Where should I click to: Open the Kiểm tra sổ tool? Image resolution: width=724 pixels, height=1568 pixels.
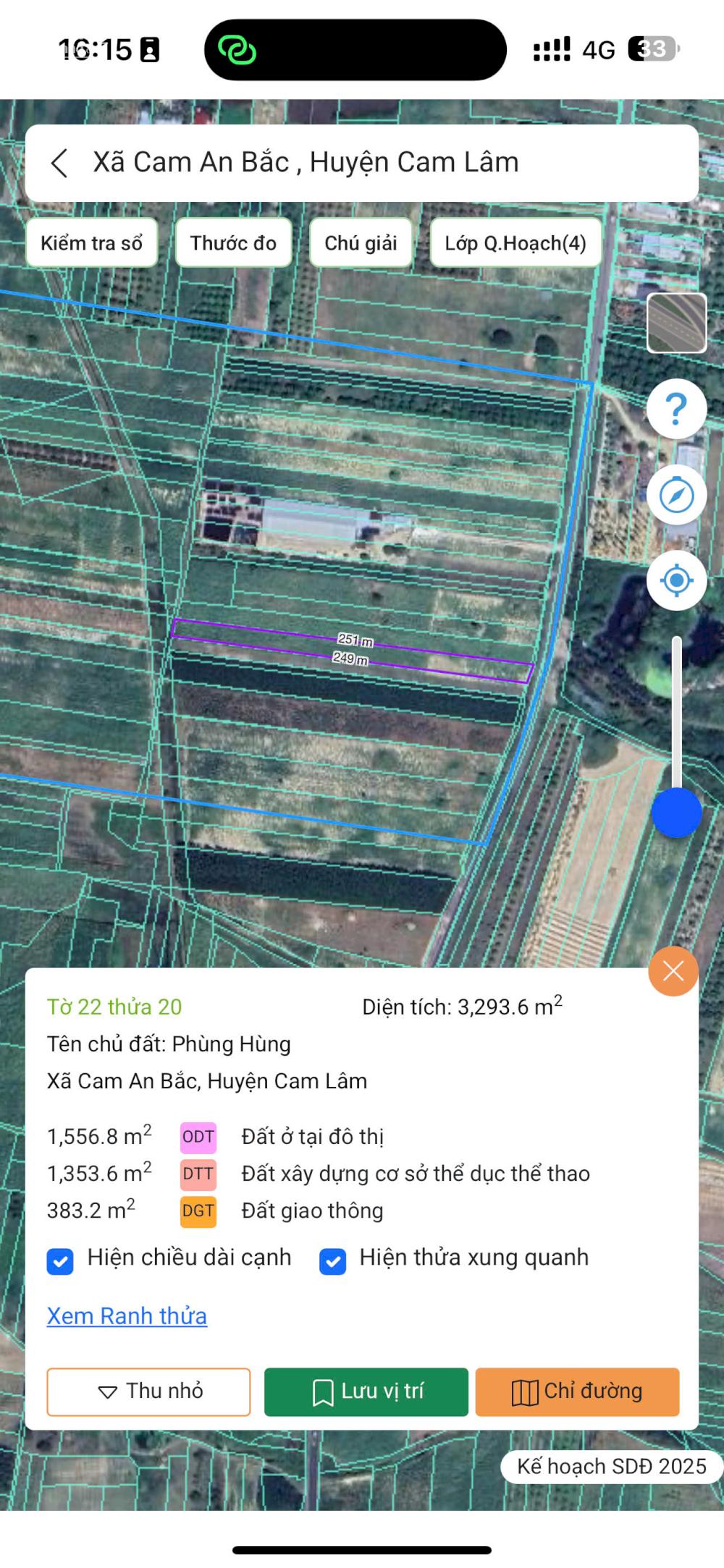tap(91, 243)
